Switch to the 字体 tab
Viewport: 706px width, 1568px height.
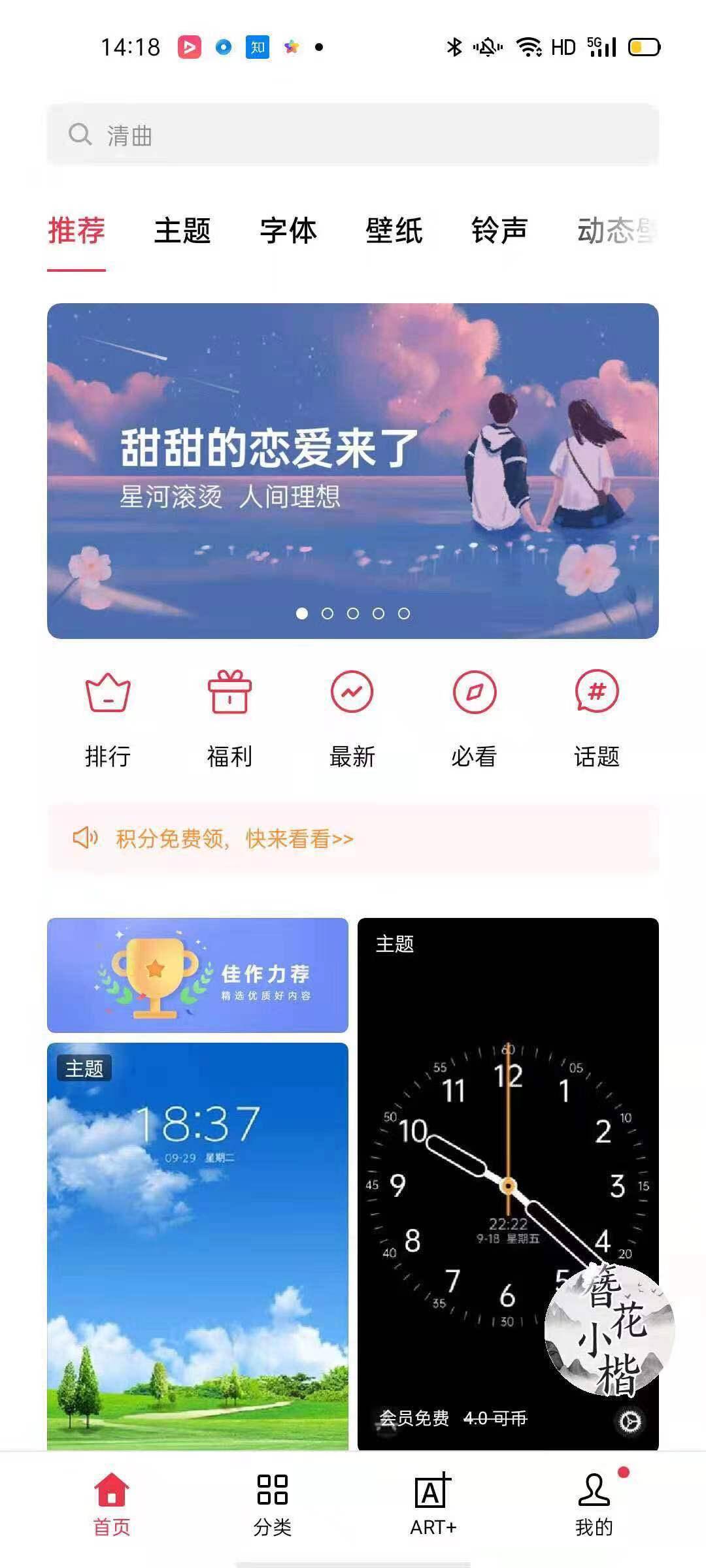(x=288, y=231)
